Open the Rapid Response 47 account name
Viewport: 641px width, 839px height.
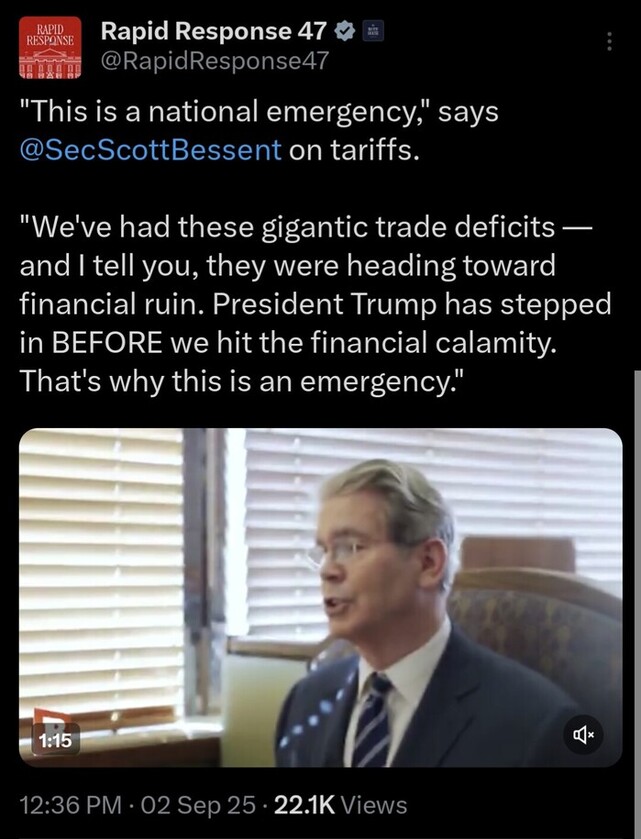[x=212, y=32]
